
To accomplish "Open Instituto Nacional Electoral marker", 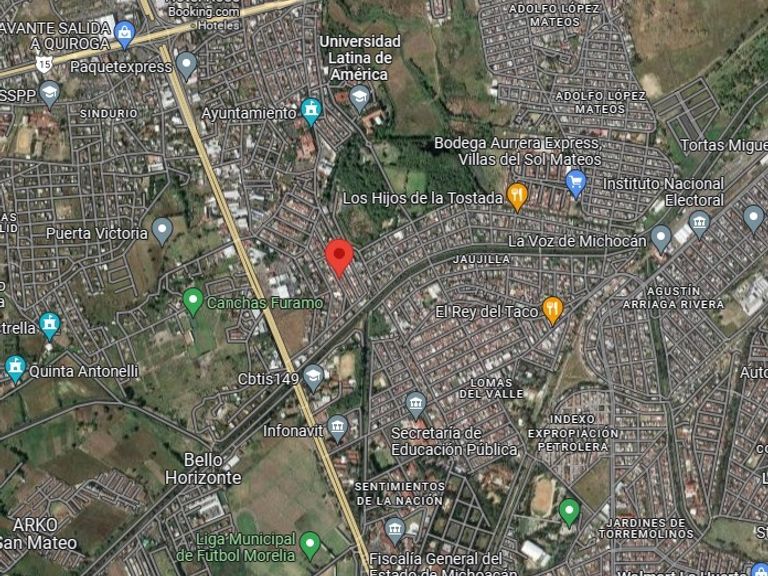I will coord(699,224).
